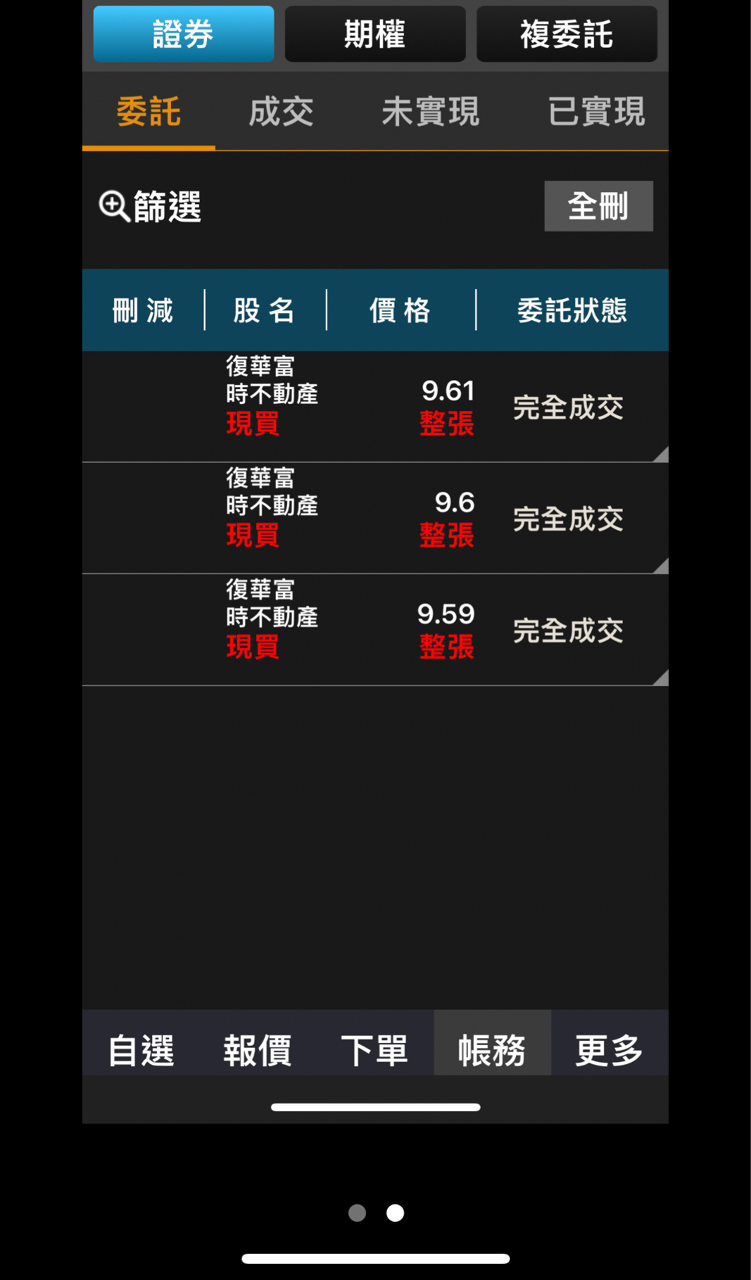The width and height of the screenshot is (751, 1280).
Task: Open the order priced at 9.6
Action: pyautogui.click(x=375, y=518)
